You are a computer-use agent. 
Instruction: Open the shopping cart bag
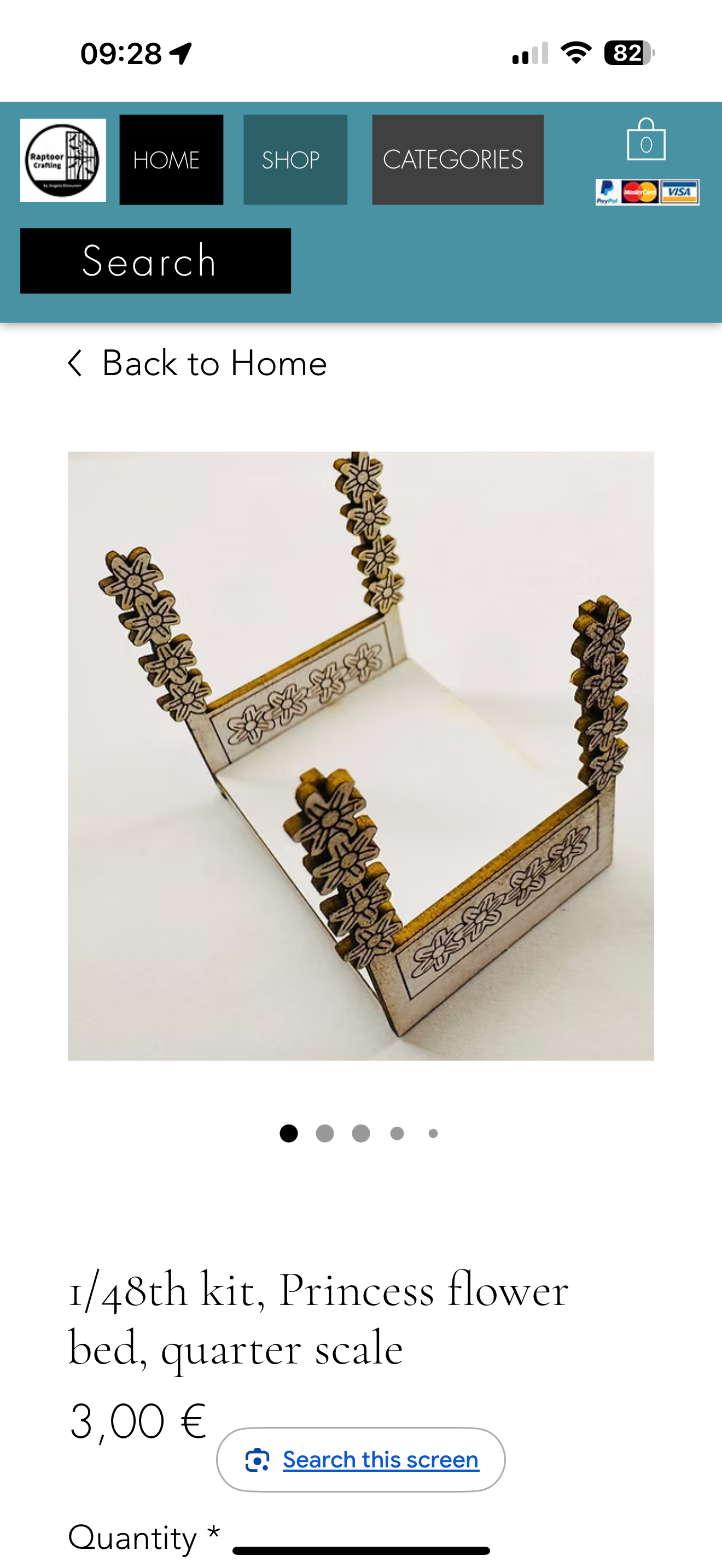coord(646,140)
